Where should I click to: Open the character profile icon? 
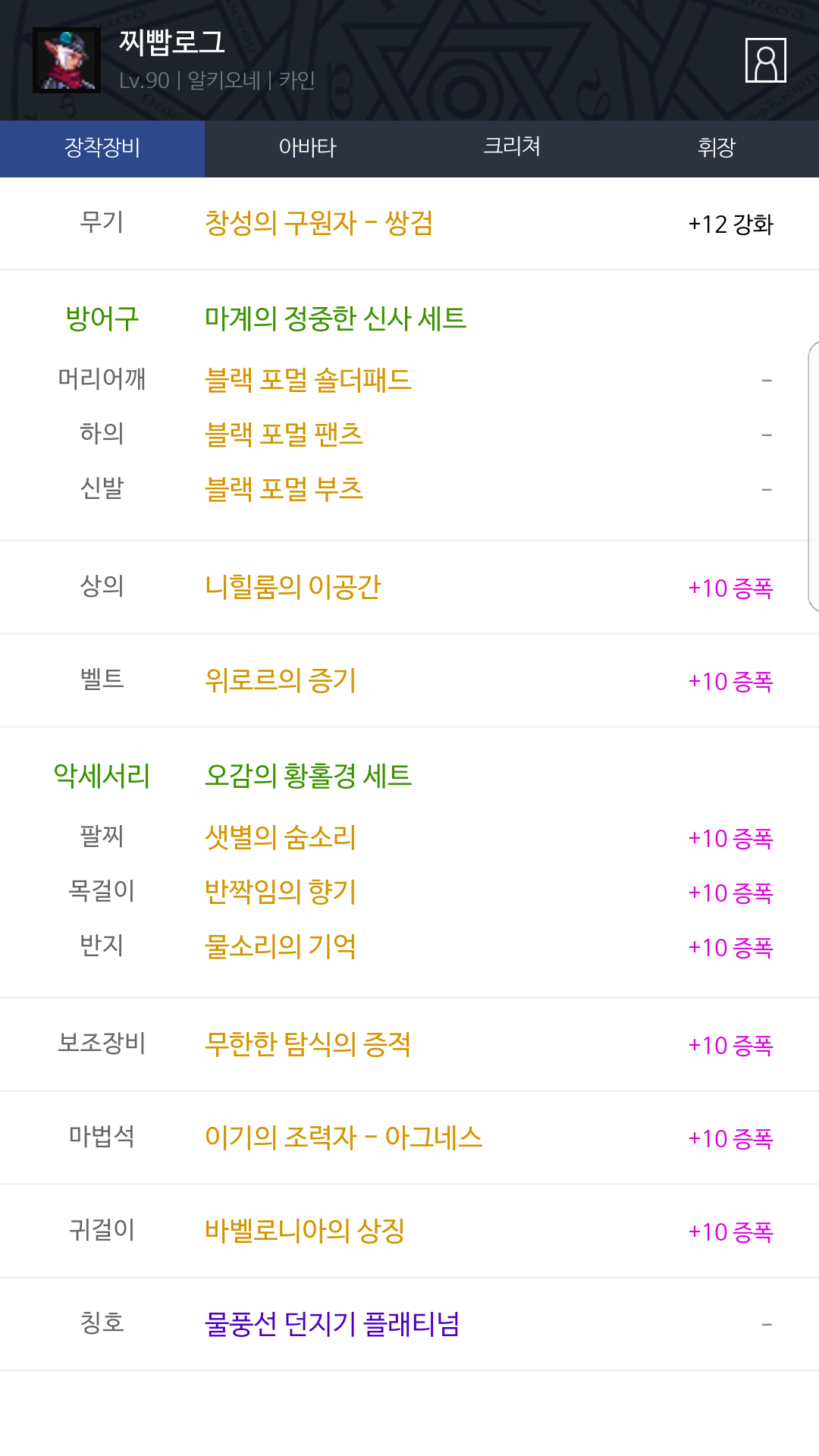tap(765, 60)
